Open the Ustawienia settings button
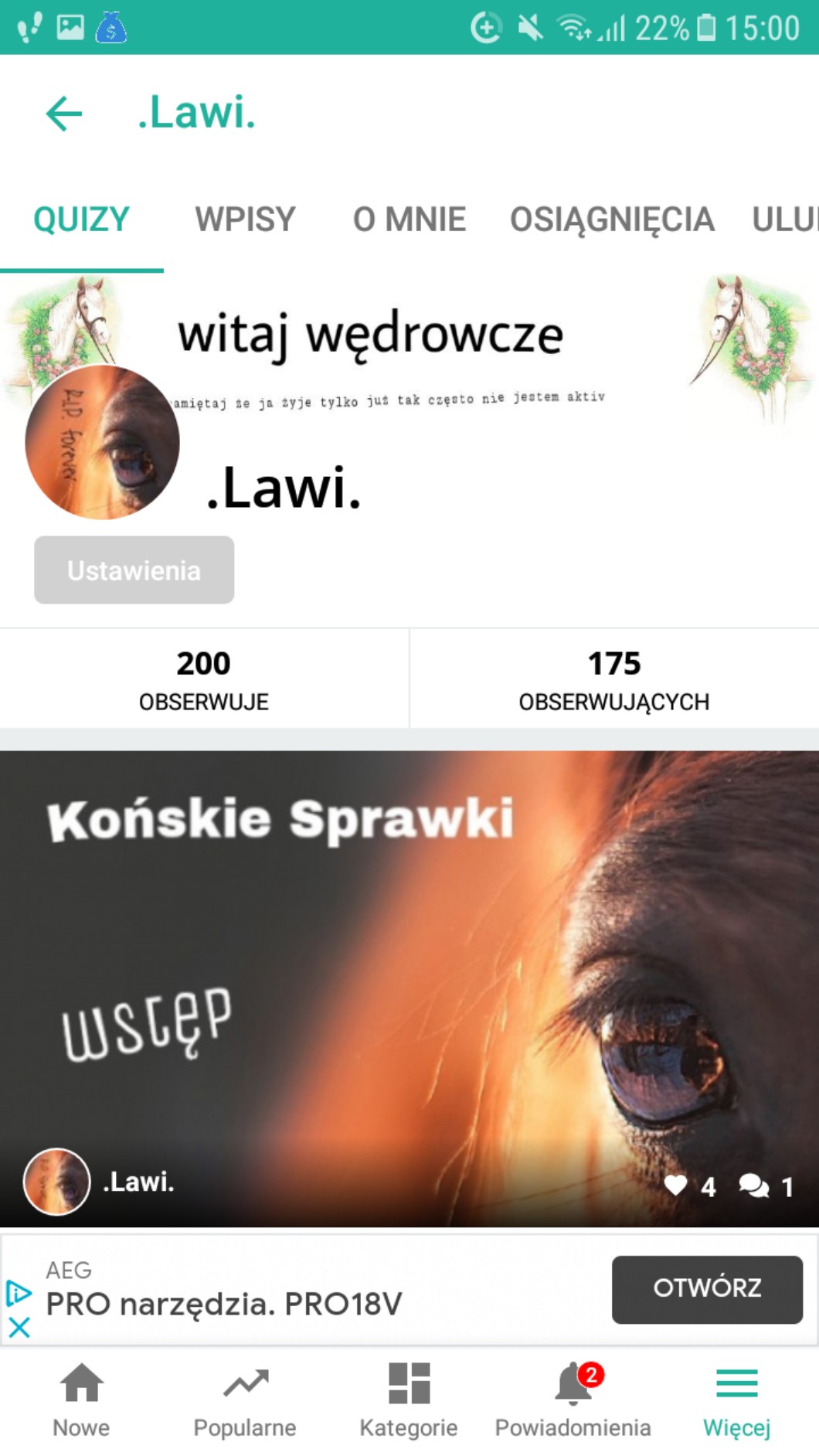The height and width of the screenshot is (1456, 819). tap(134, 570)
